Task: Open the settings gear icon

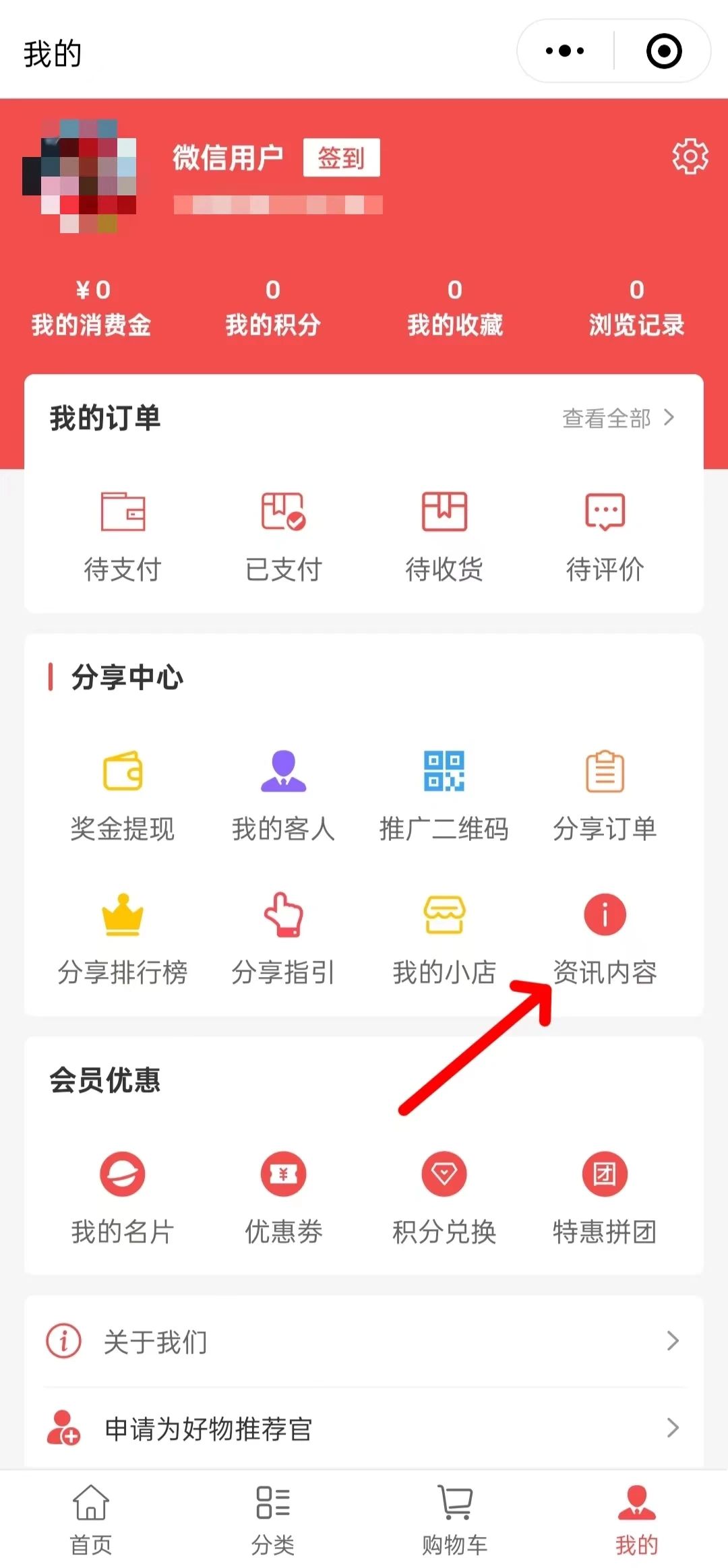Action: (x=690, y=157)
